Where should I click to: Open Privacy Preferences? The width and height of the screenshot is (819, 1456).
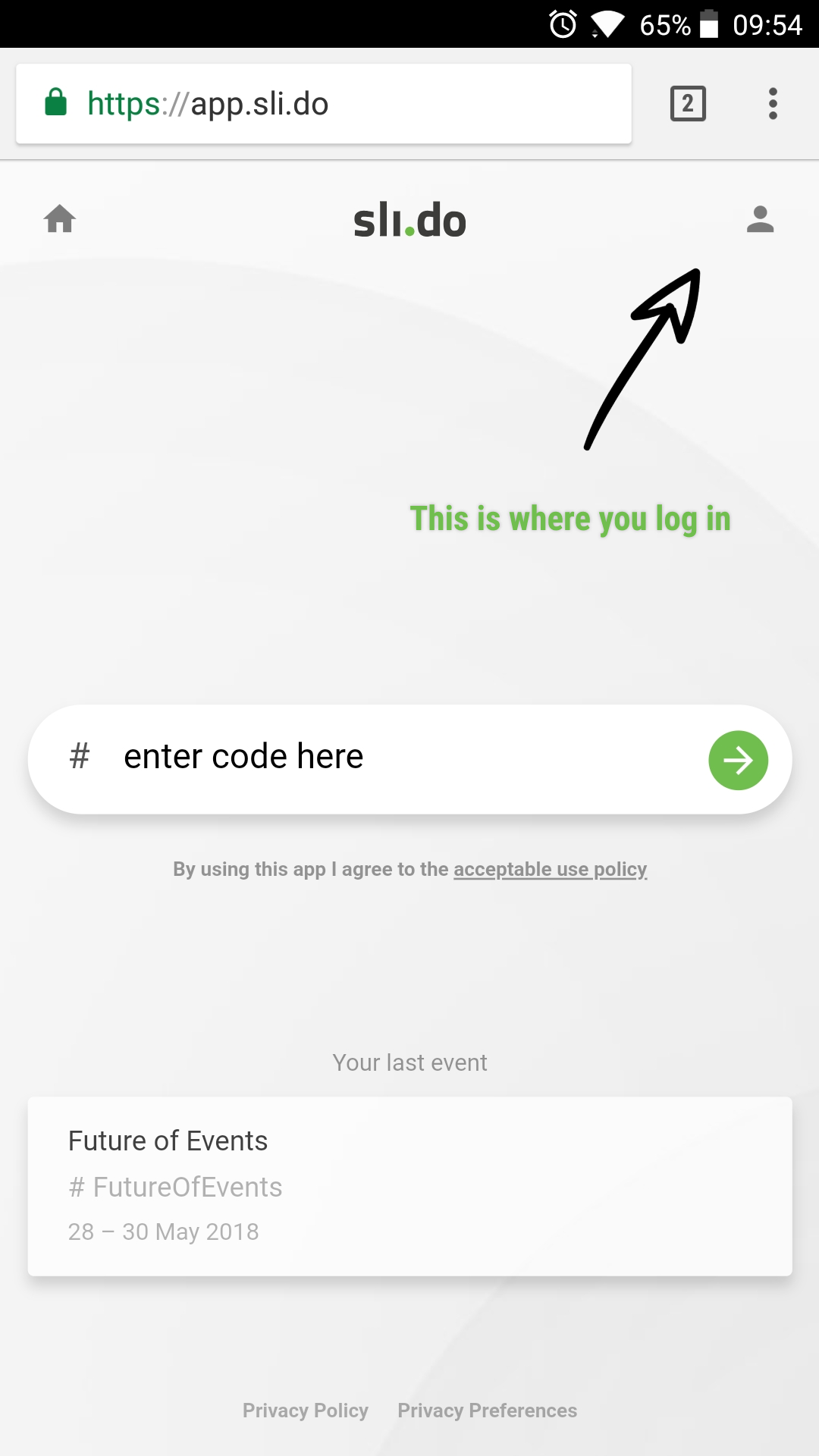(487, 1410)
